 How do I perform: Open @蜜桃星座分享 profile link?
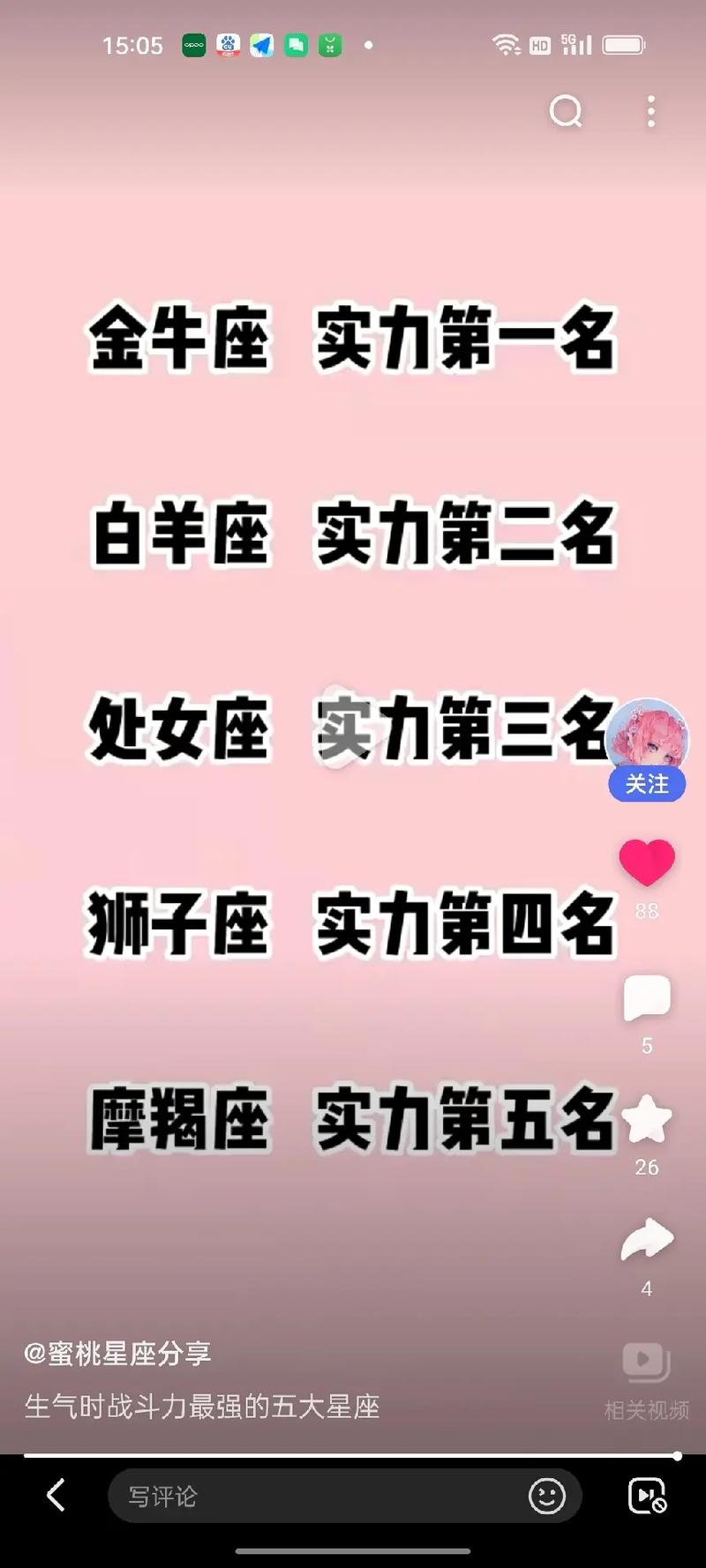coord(117,1353)
